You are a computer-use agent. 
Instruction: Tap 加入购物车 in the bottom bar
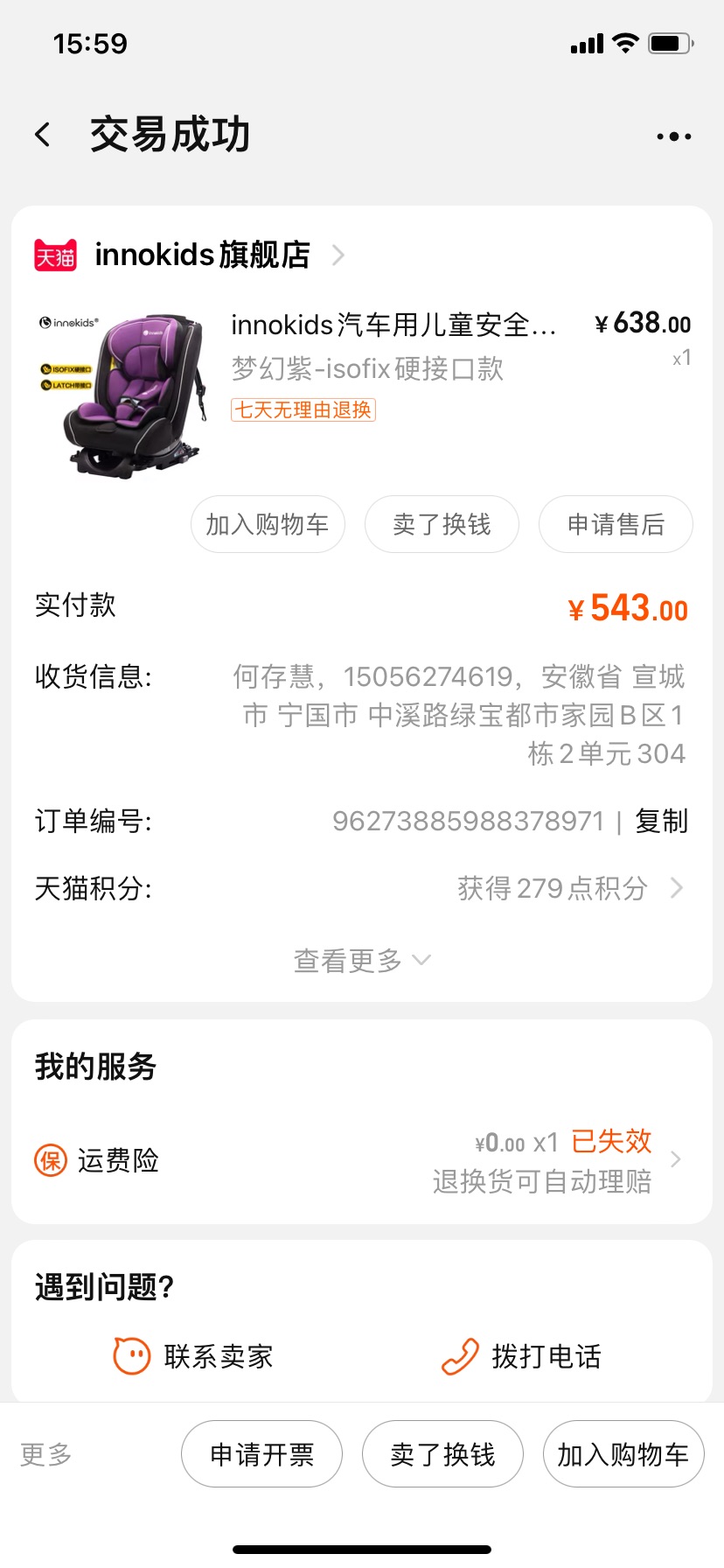[x=623, y=1454]
